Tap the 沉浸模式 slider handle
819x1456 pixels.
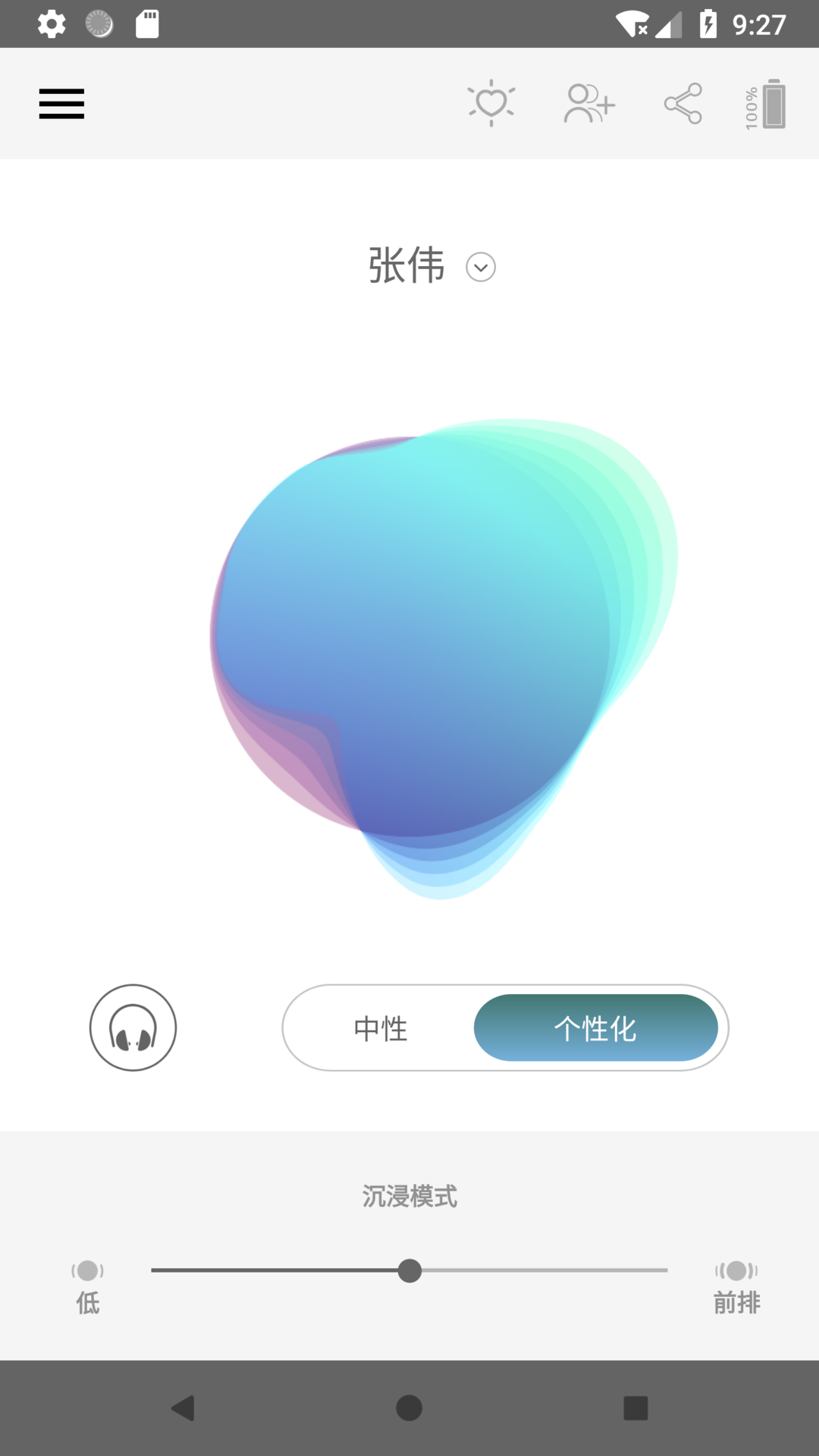(409, 1270)
